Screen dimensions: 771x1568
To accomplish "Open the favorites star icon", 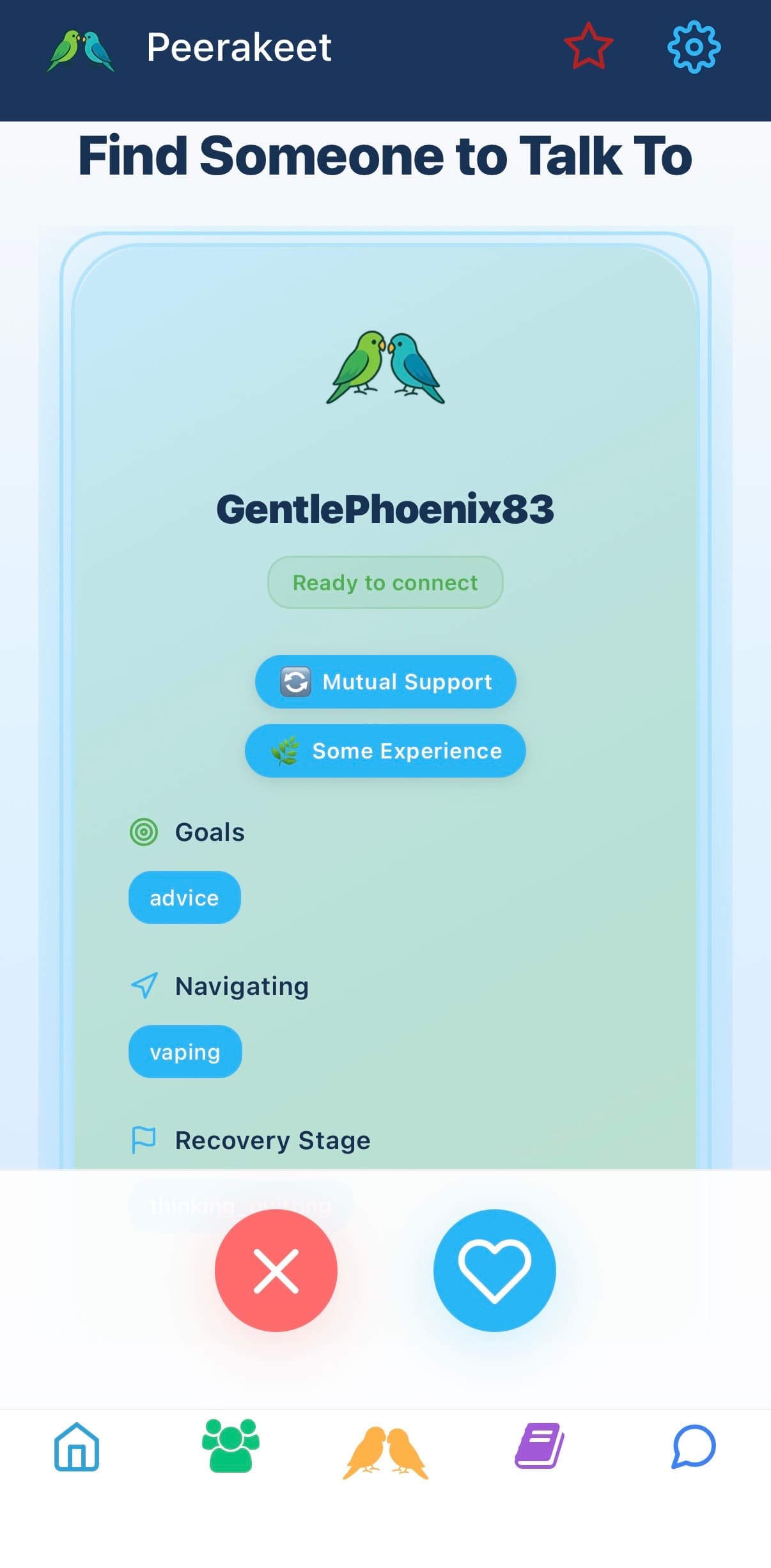I will 588,47.
